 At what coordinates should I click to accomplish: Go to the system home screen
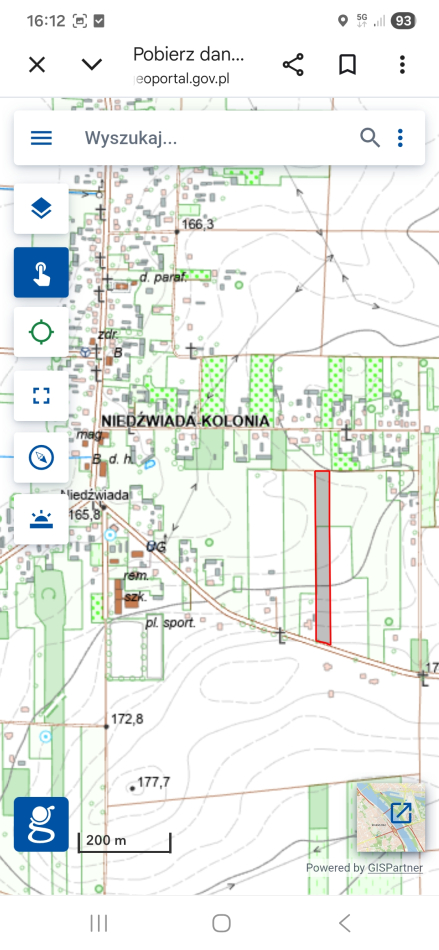(221, 923)
